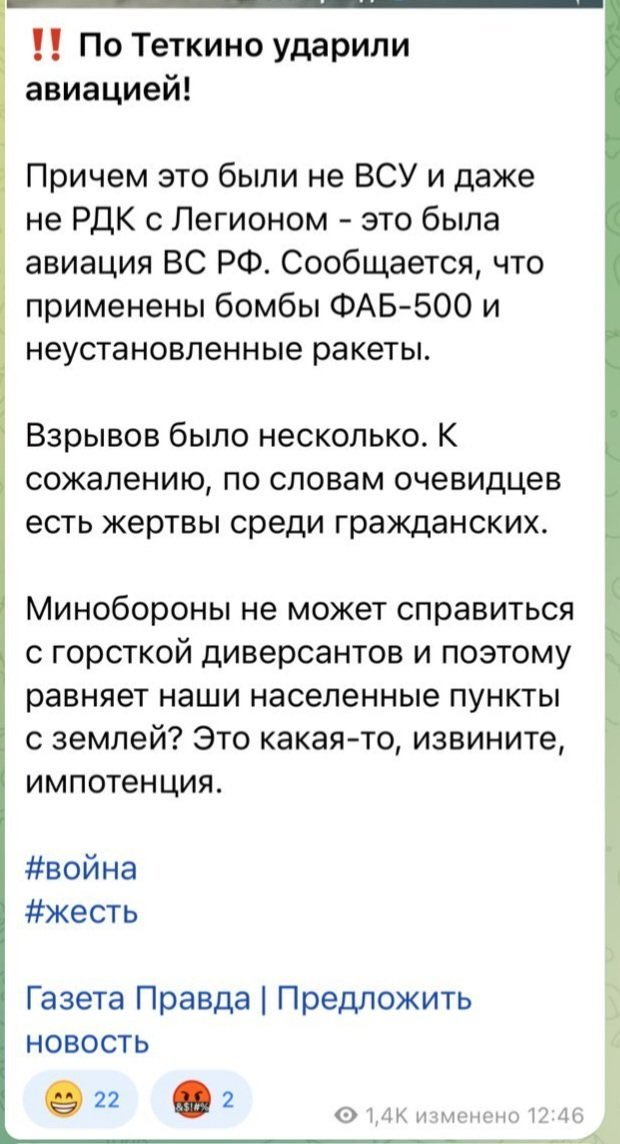The image size is (620, 1144).
Task: Open the #война hashtag
Action: pyautogui.click(x=81, y=870)
